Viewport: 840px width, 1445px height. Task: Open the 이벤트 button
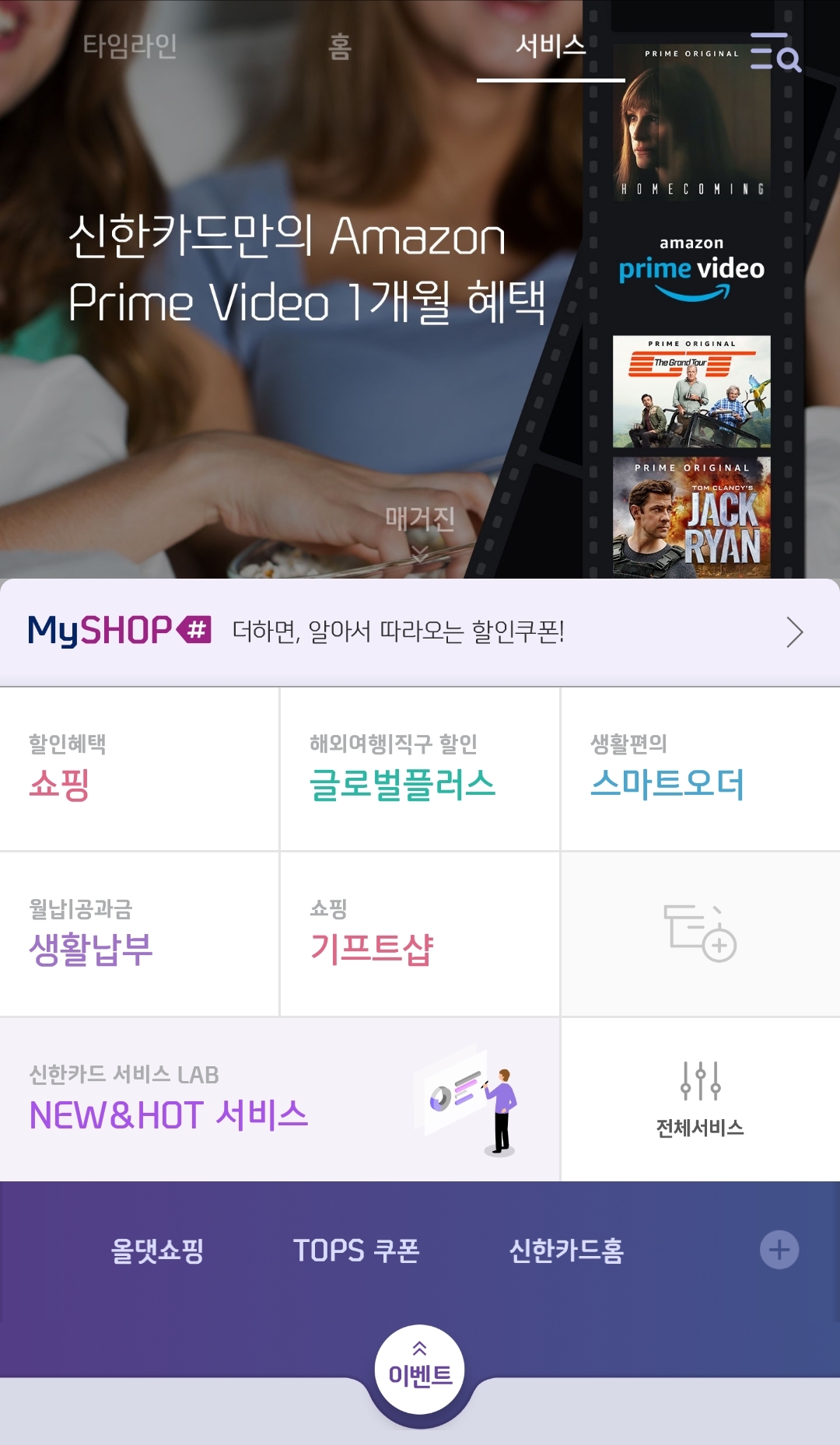(x=420, y=1370)
